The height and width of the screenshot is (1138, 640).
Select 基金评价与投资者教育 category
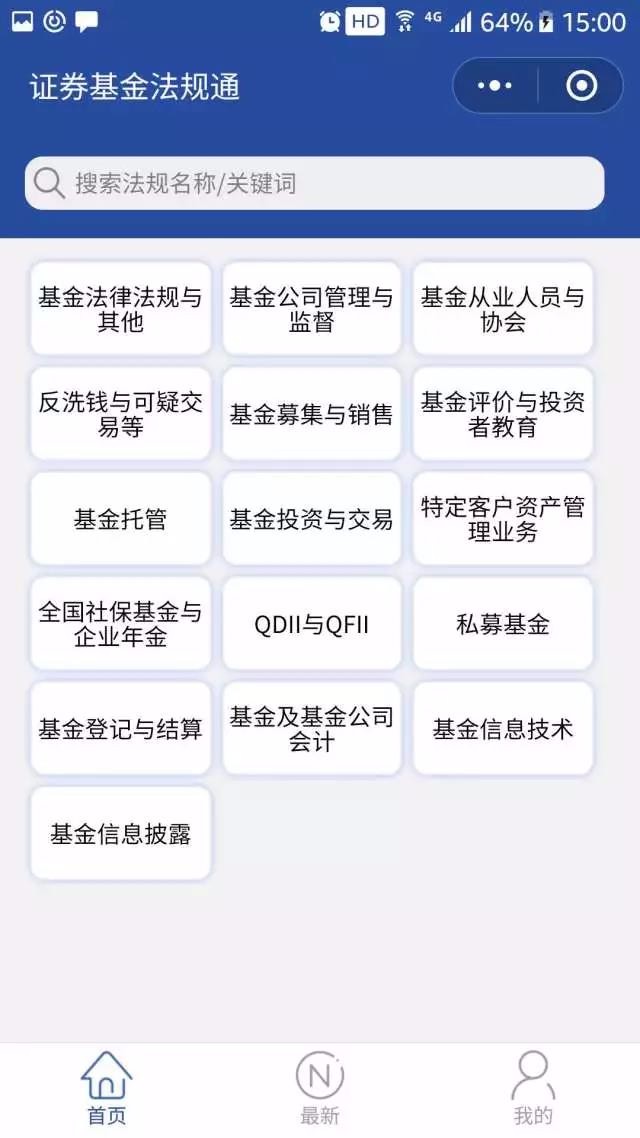tap(503, 414)
